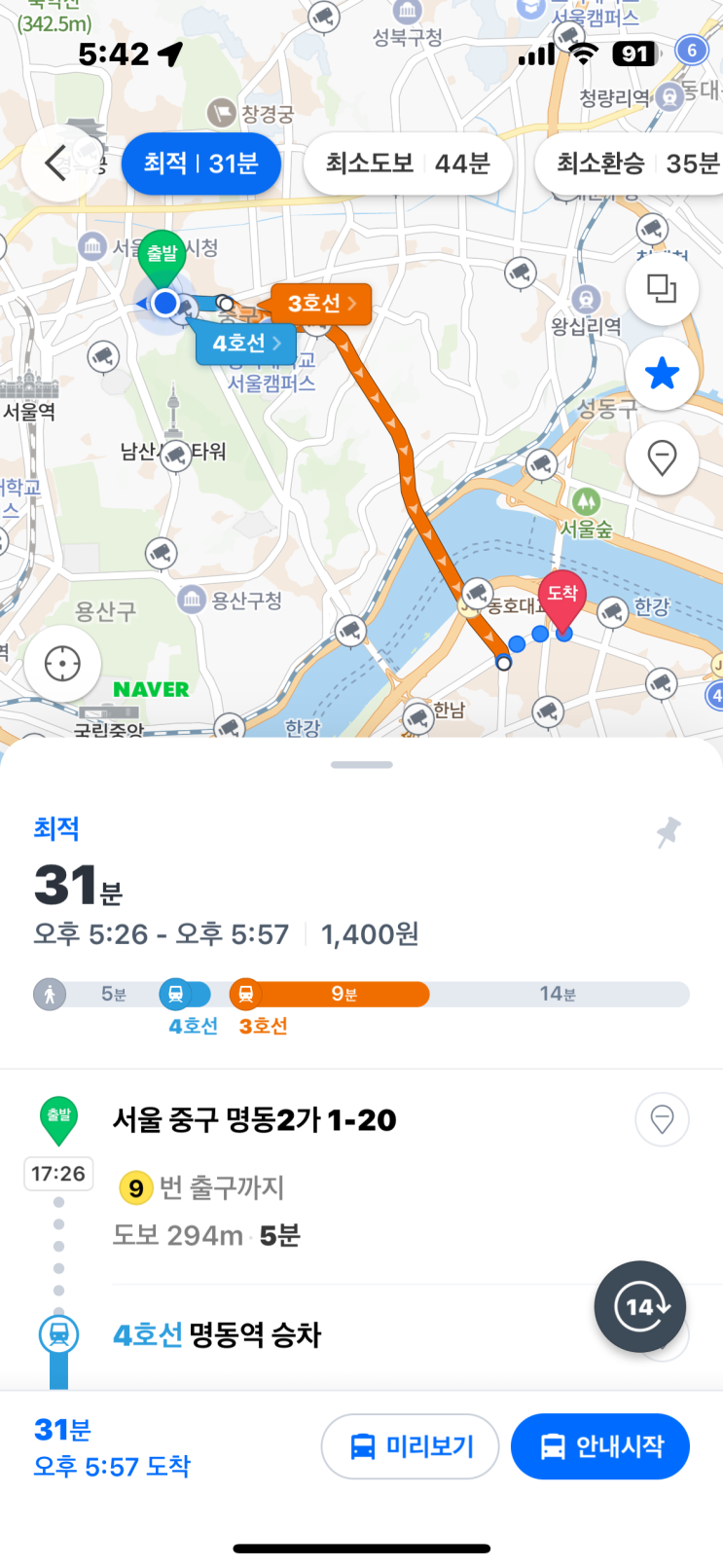
Task: Open the 미리보기 route preview
Action: [410, 1446]
